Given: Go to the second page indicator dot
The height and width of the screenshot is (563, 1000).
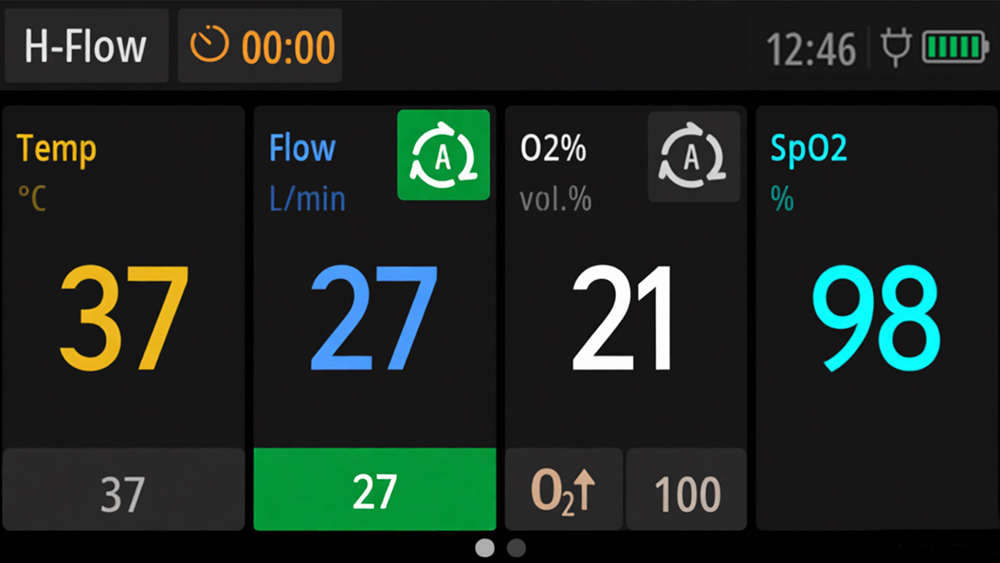Looking at the screenshot, I should point(516,547).
